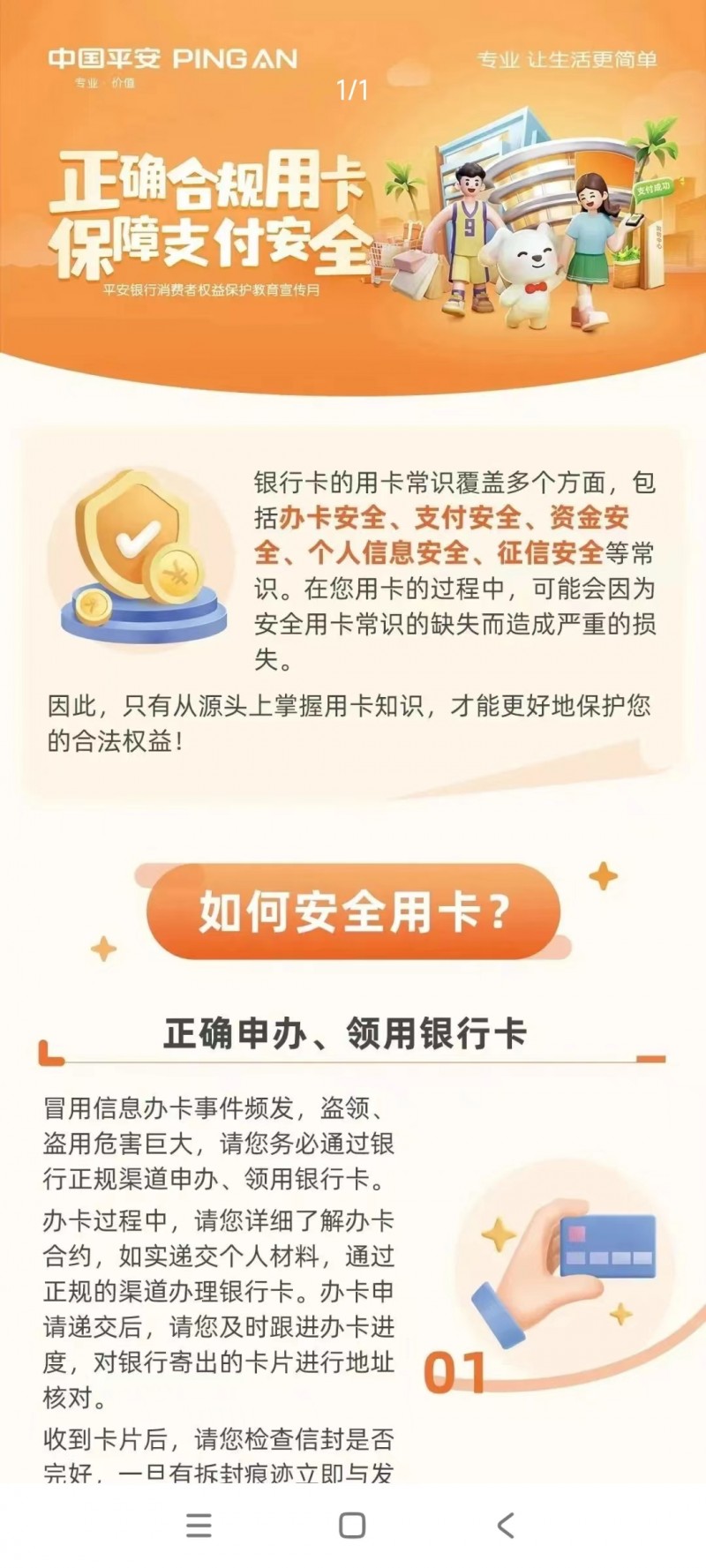
Task: Go back using the system back arrow
Action: click(x=506, y=1526)
